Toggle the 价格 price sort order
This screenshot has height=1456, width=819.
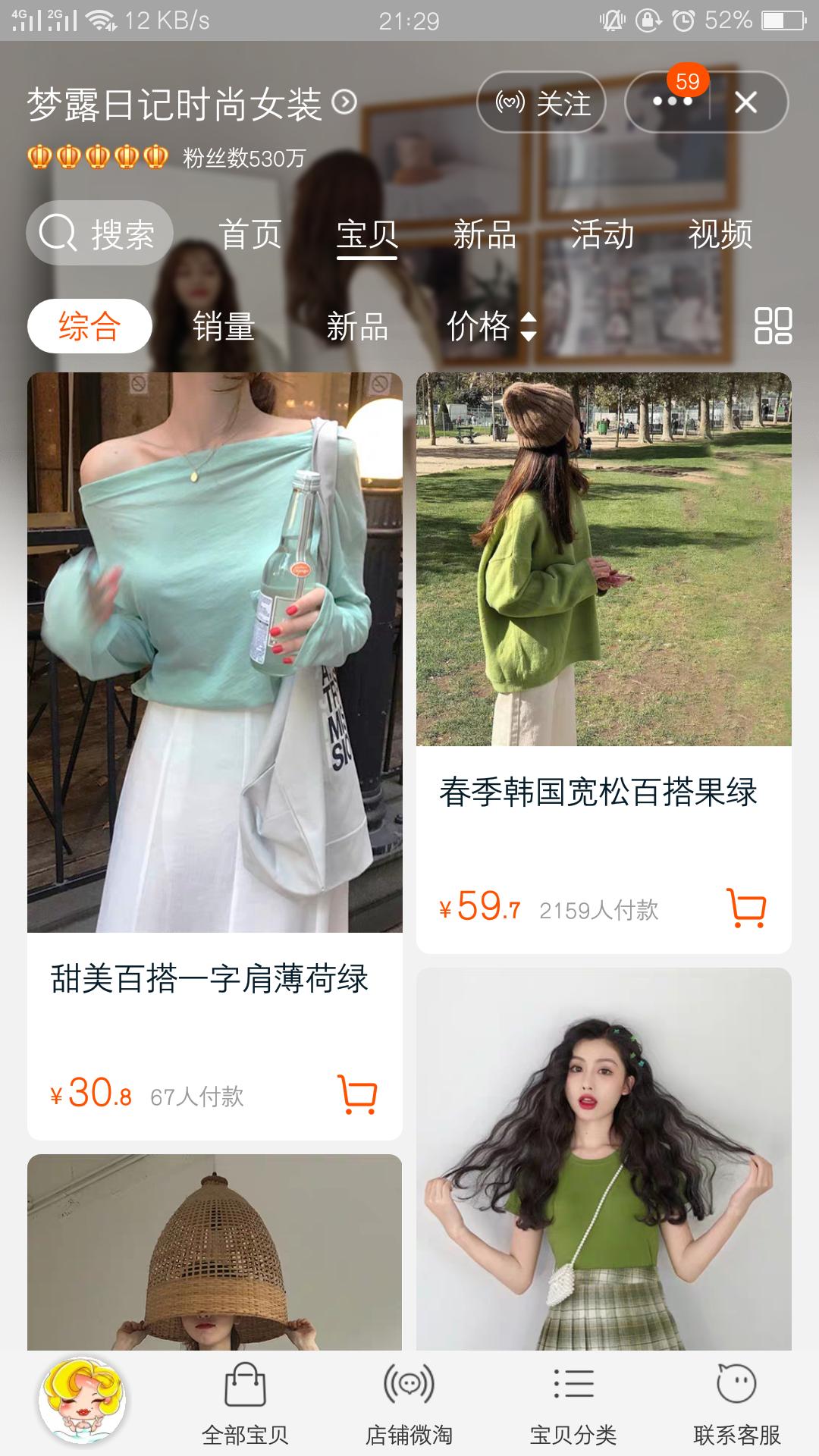click(488, 326)
